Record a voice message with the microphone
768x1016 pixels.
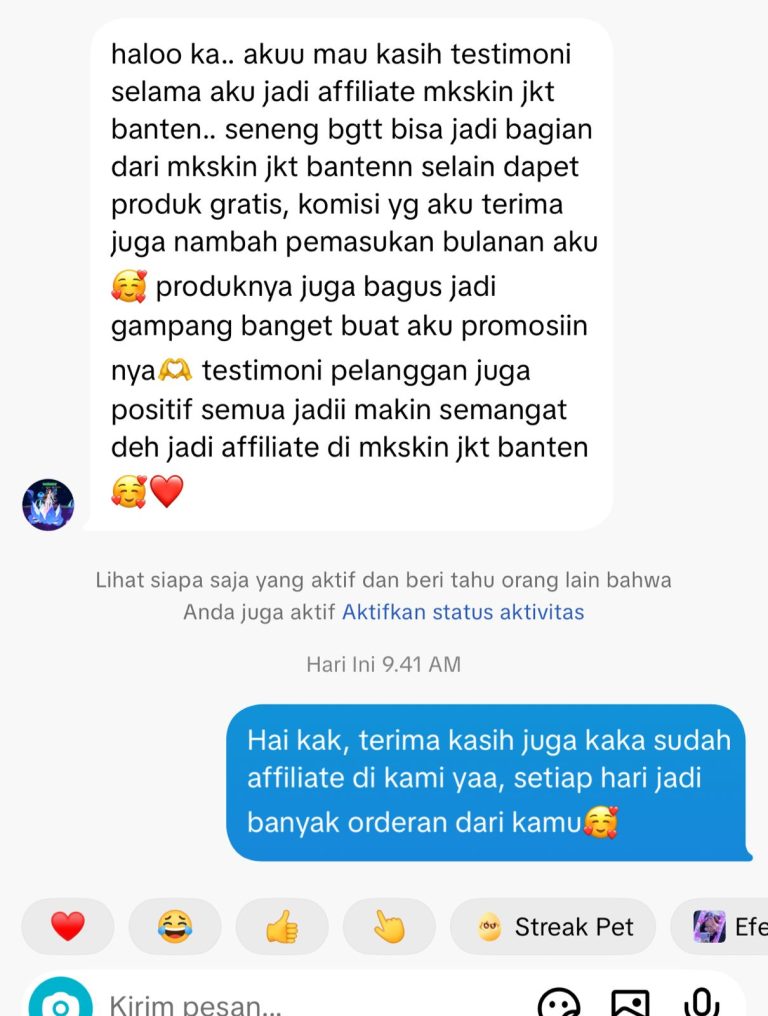pos(703,1004)
